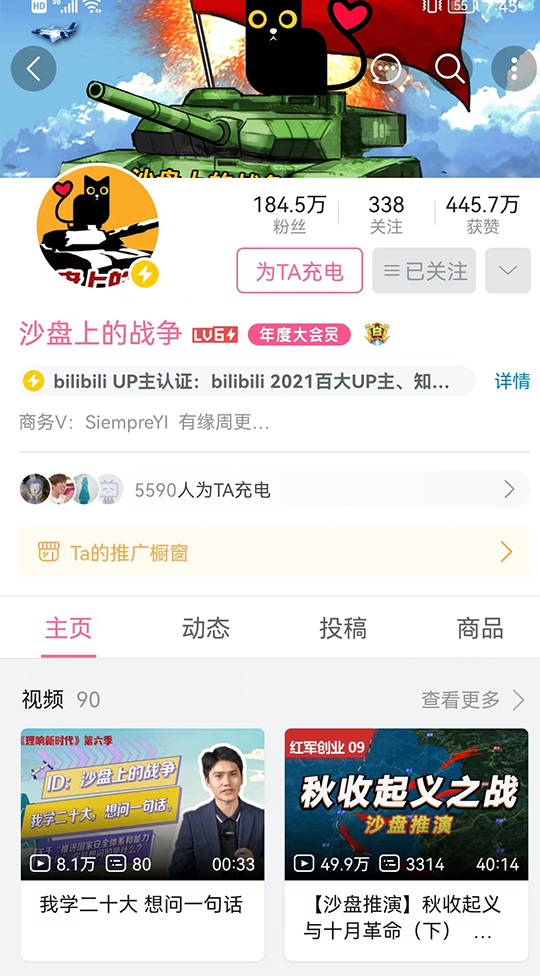Open the 5590人为TA充电 supporters list
540x976 pixels.
pyautogui.click(x=274, y=490)
